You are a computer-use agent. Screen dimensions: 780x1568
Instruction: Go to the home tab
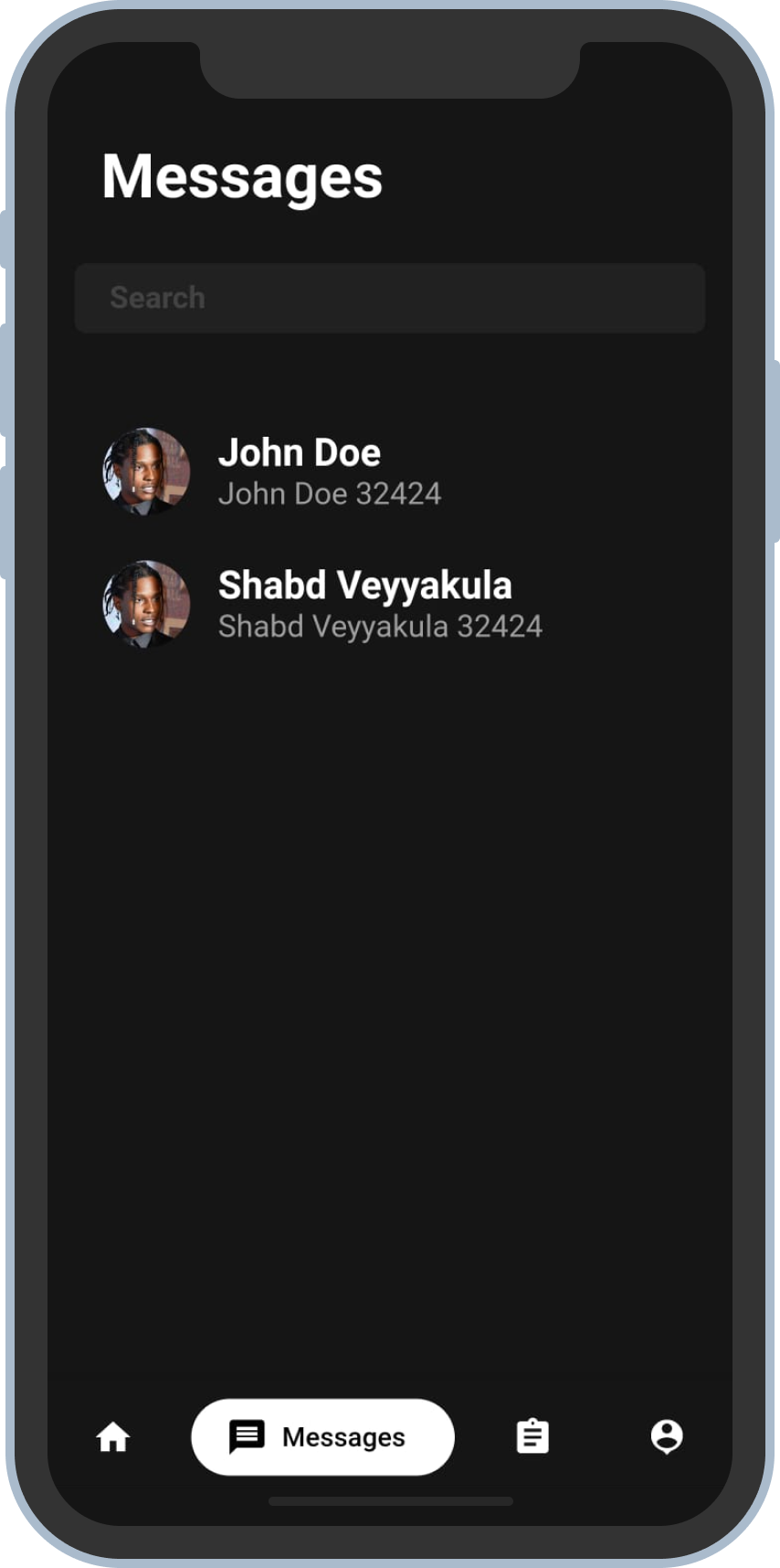(x=113, y=1437)
